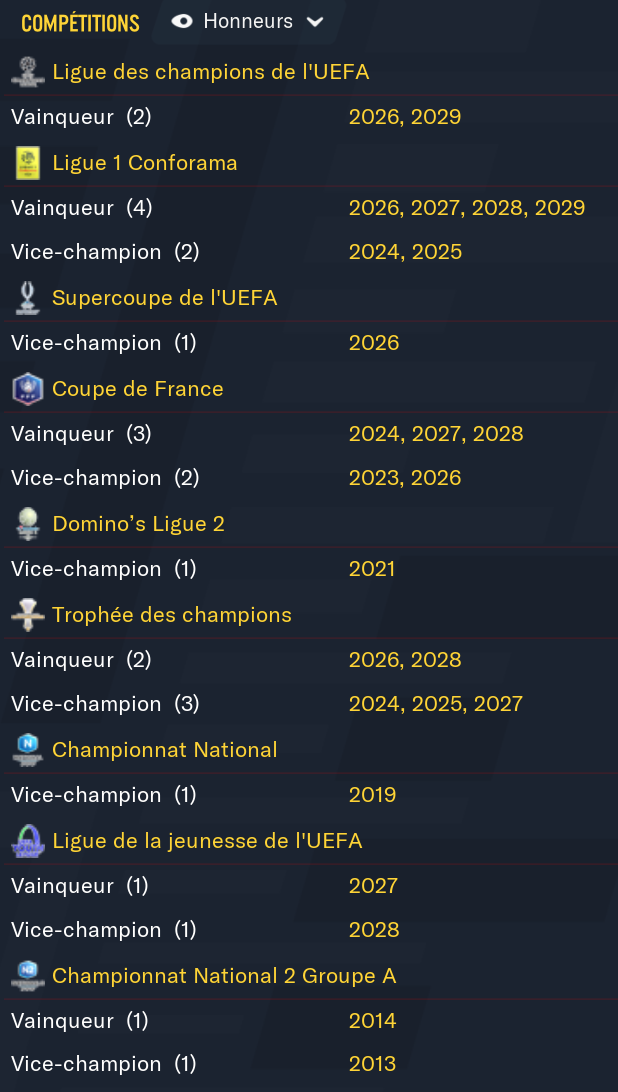Open Ligue des champions de l'UEFA

[x=210, y=72]
